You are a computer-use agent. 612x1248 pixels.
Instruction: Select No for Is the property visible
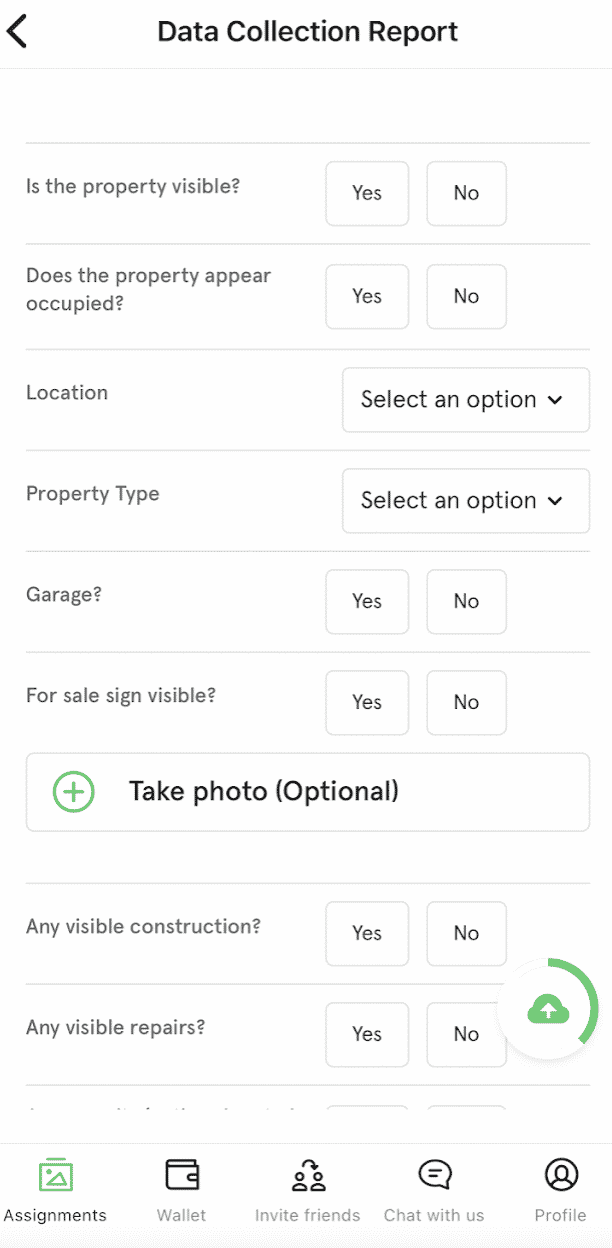[467, 193]
